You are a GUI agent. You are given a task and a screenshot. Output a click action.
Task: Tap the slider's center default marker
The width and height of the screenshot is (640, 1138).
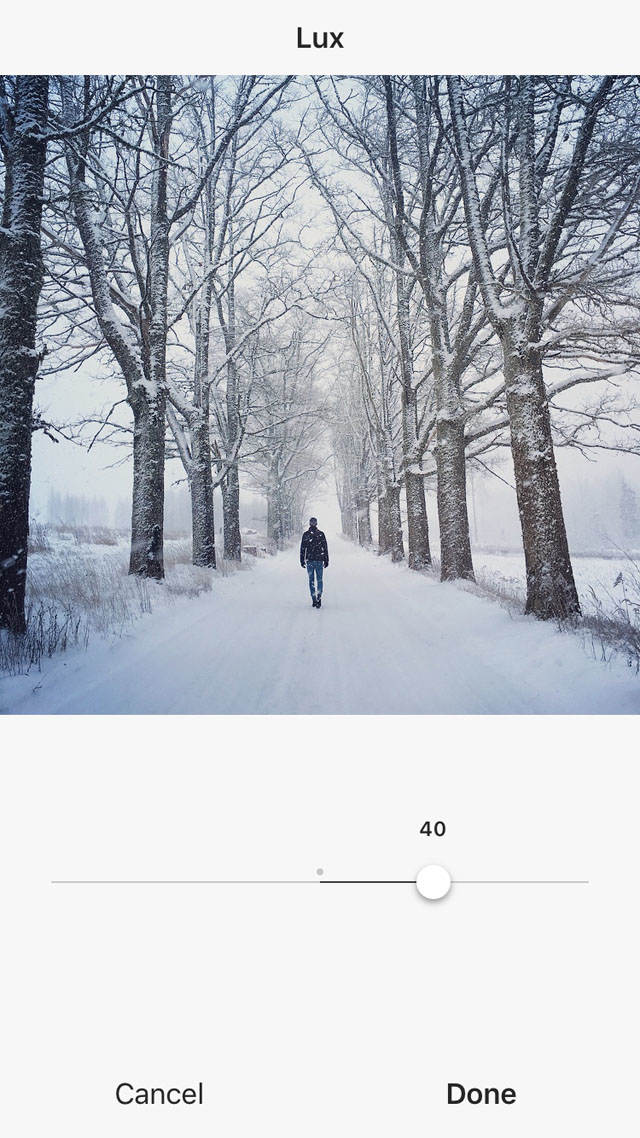point(320,872)
